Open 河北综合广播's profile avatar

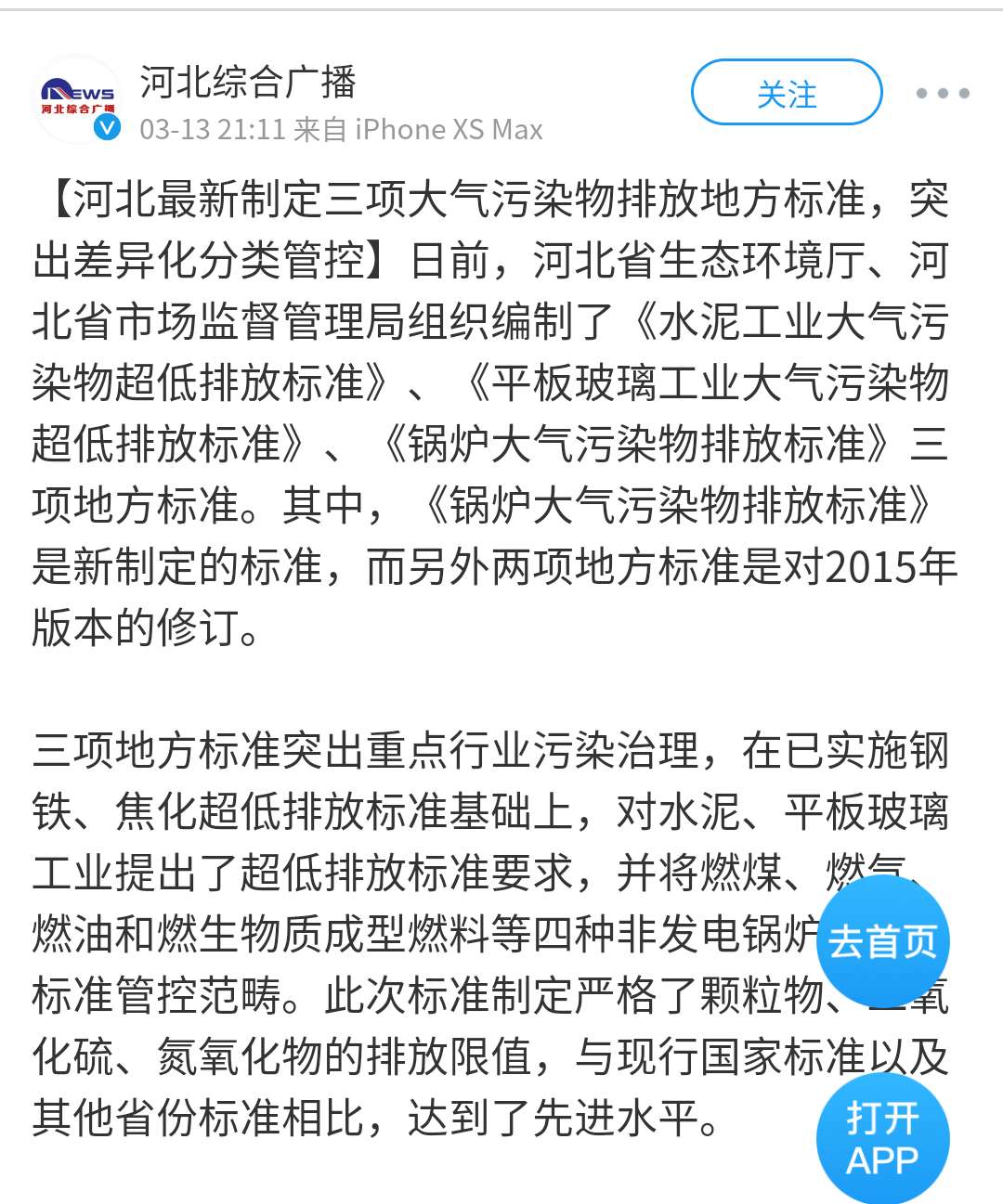(x=77, y=99)
